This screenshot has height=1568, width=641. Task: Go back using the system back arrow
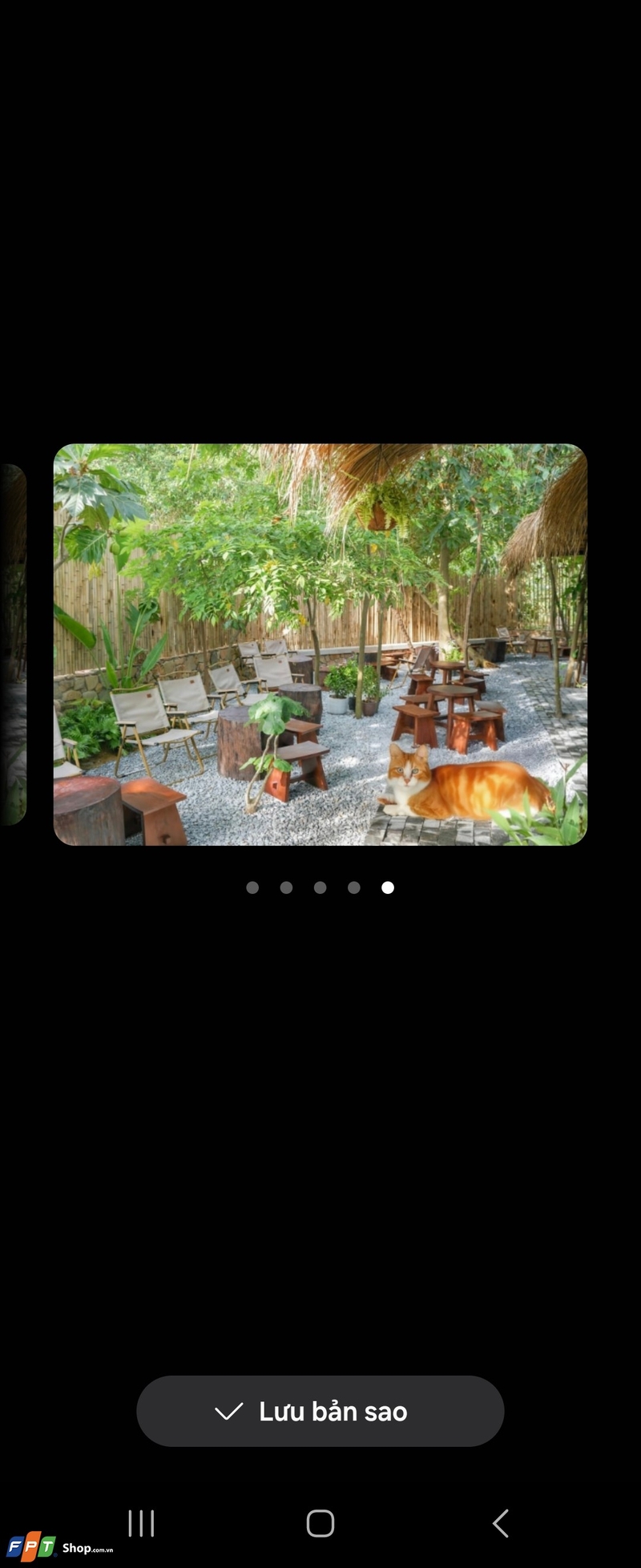[501, 1522]
